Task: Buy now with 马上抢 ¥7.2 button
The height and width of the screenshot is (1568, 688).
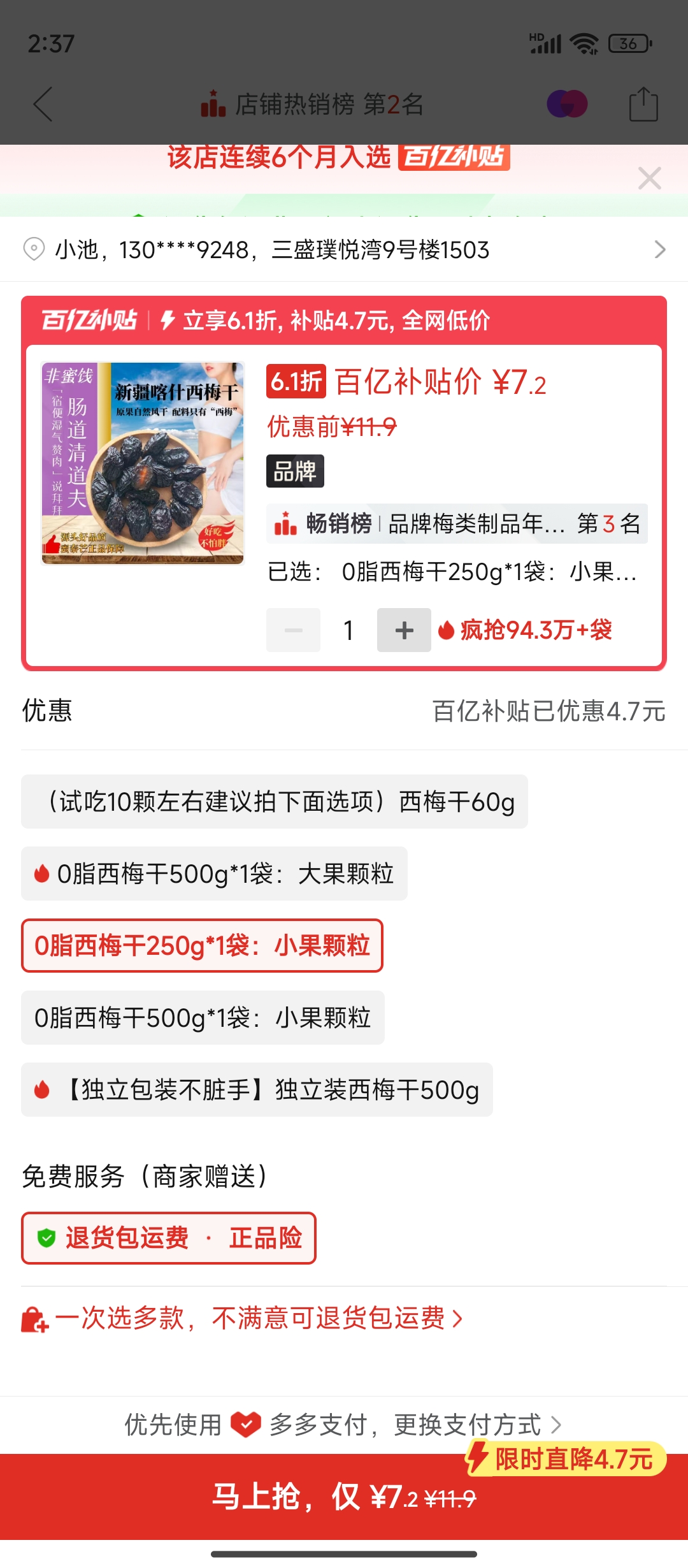Action: click(344, 1497)
